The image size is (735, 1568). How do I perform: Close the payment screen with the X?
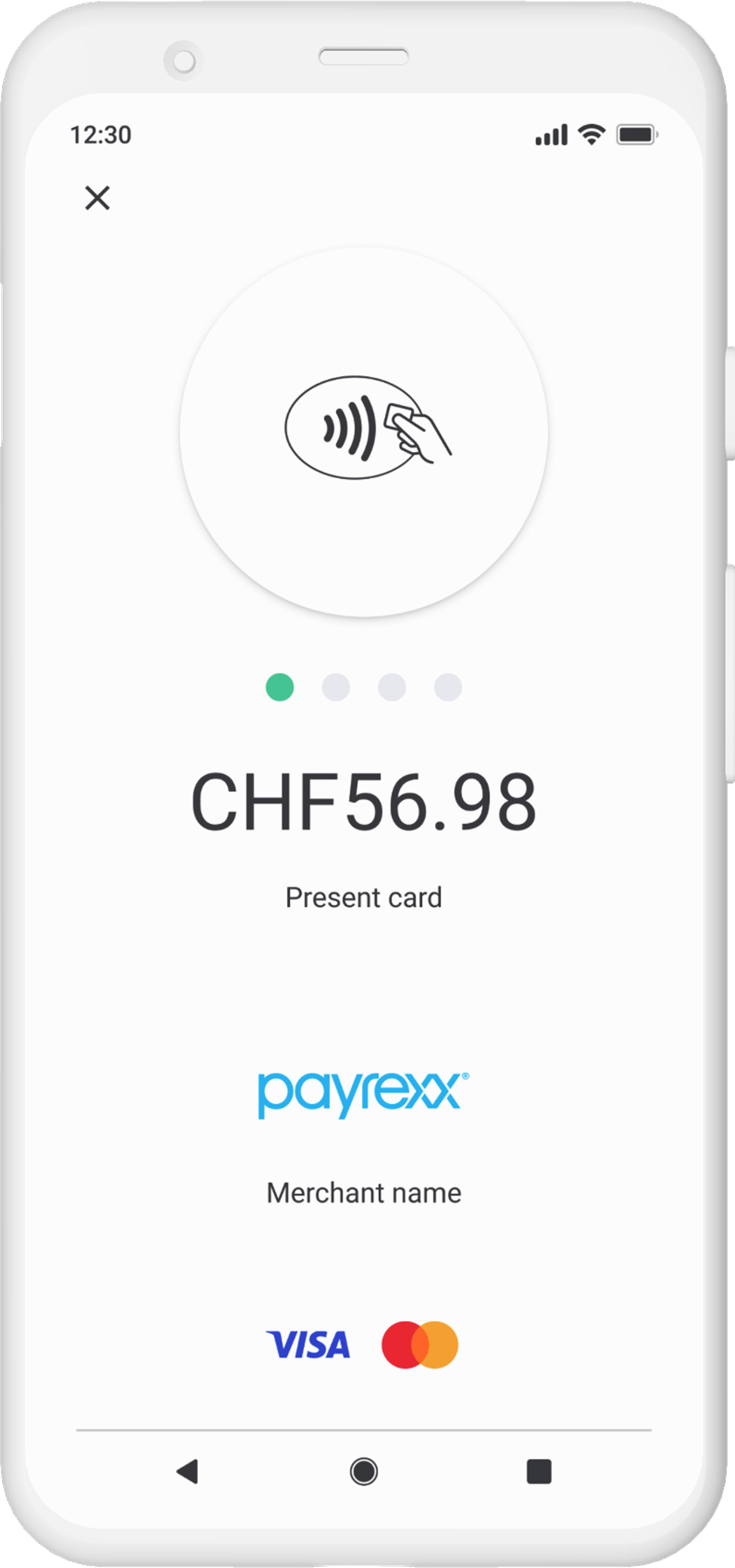[x=97, y=198]
